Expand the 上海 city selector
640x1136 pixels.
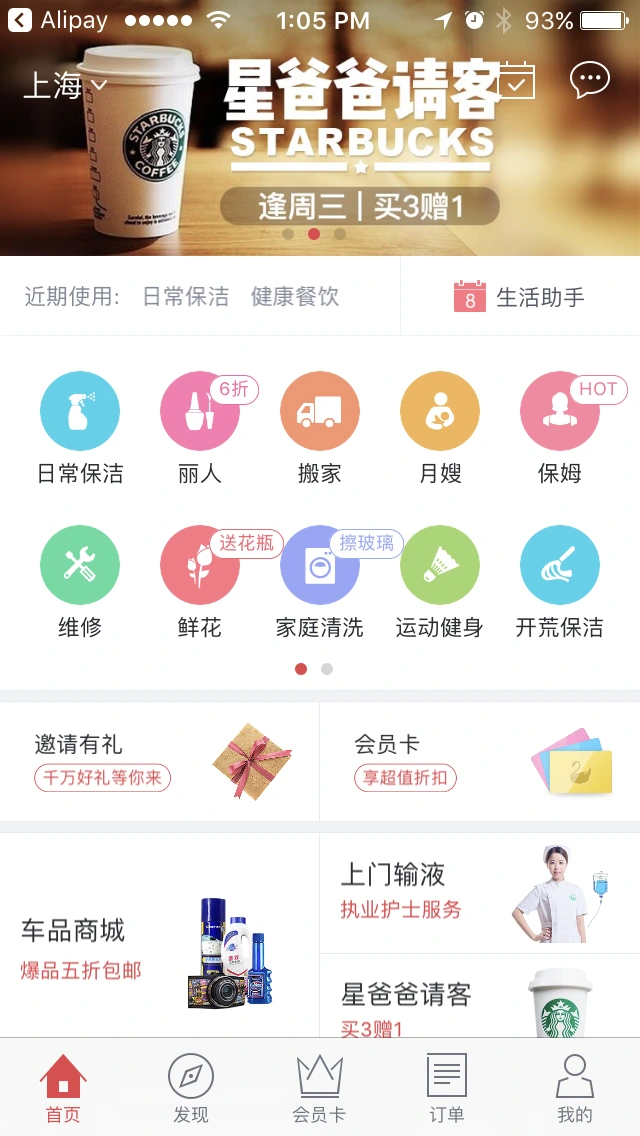point(65,86)
